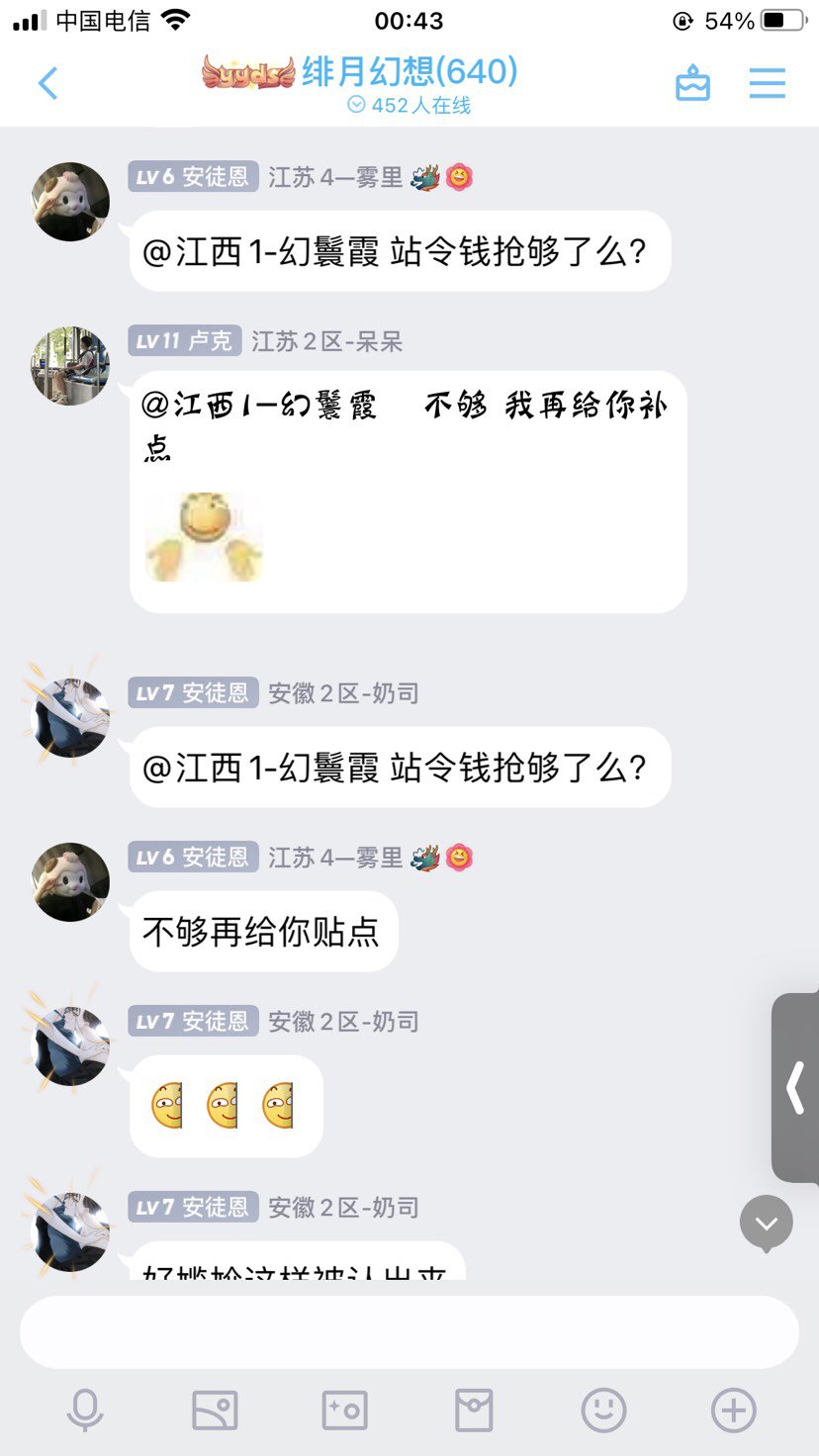Open the cake-shaped gift icon in the header
The height and width of the screenshot is (1456, 819).
[x=692, y=84]
